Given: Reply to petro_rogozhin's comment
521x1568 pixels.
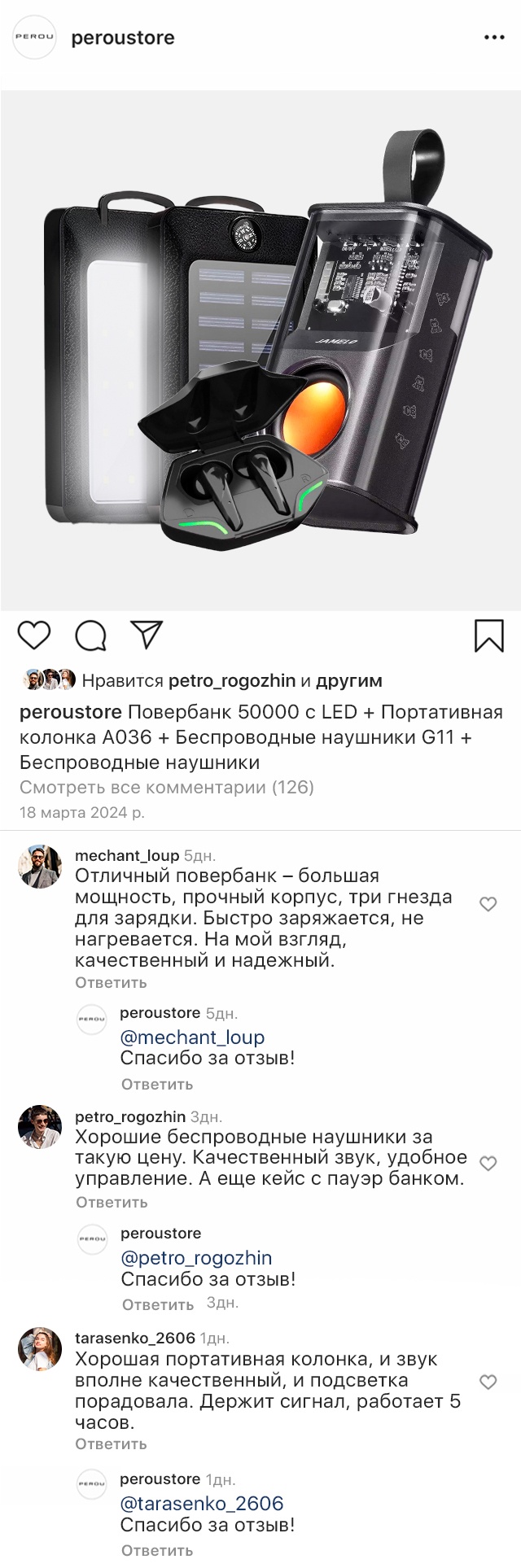Looking at the screenshot, I should coord(112,1202).
